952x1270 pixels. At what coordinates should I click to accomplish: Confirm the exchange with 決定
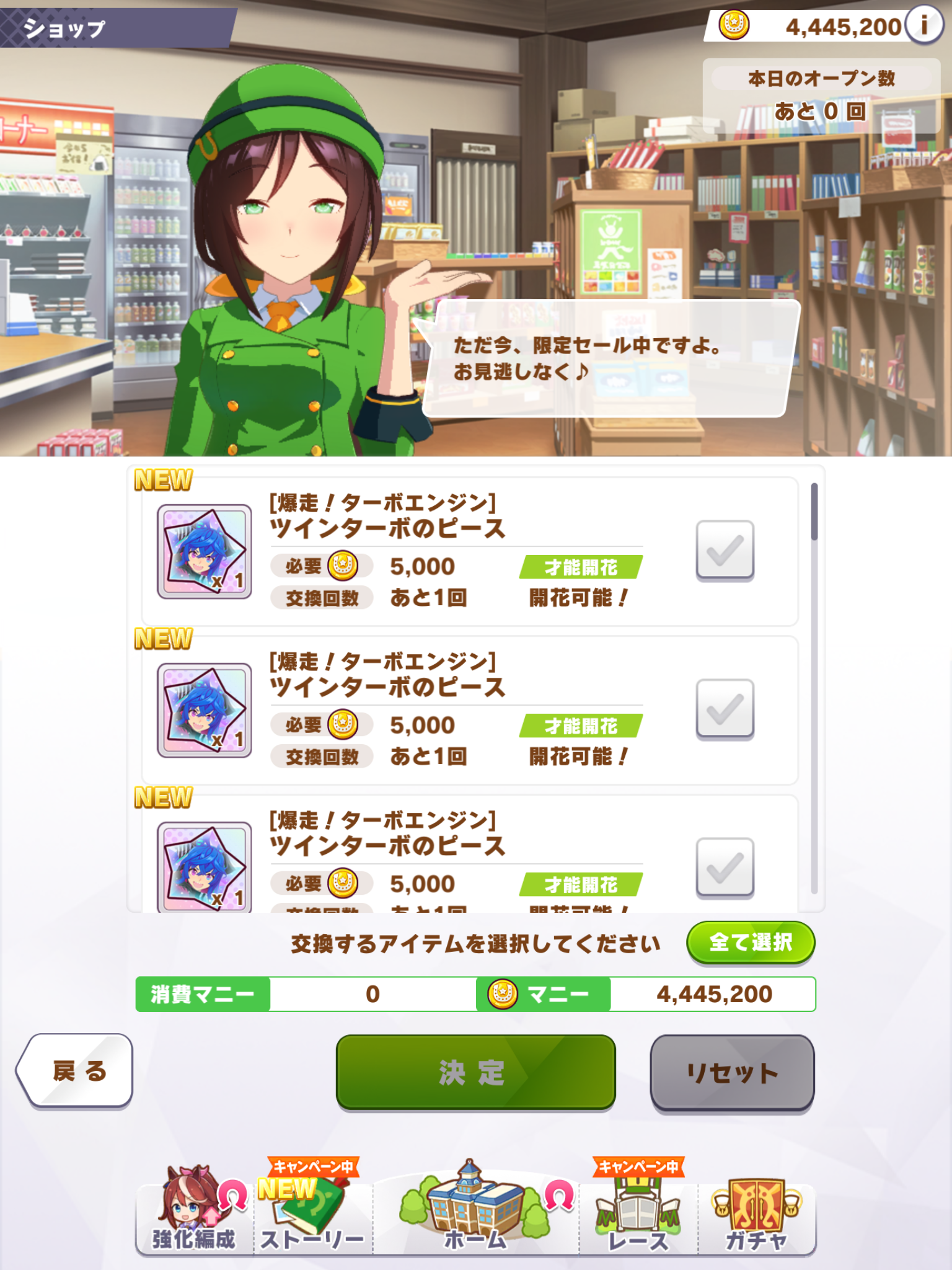475,1072
